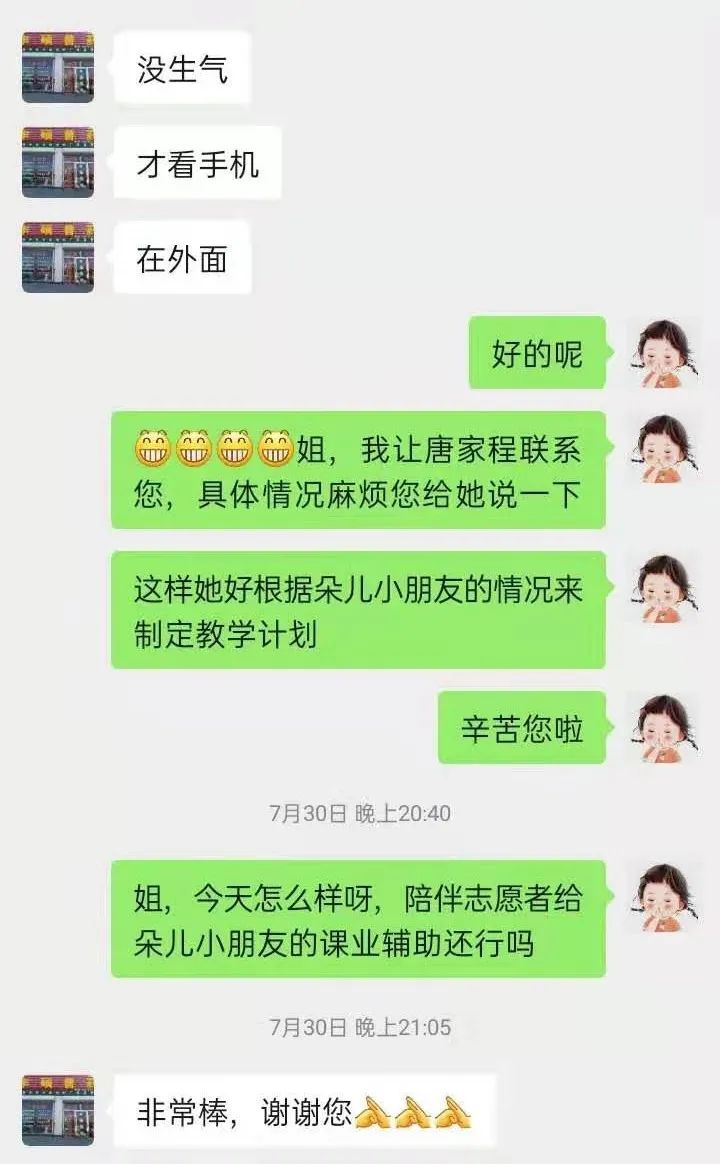The width and height of the screenshot is (720, 1164).
Task: Tap the girl avatar beside "好的呢"
Action: tap(662, 353)
